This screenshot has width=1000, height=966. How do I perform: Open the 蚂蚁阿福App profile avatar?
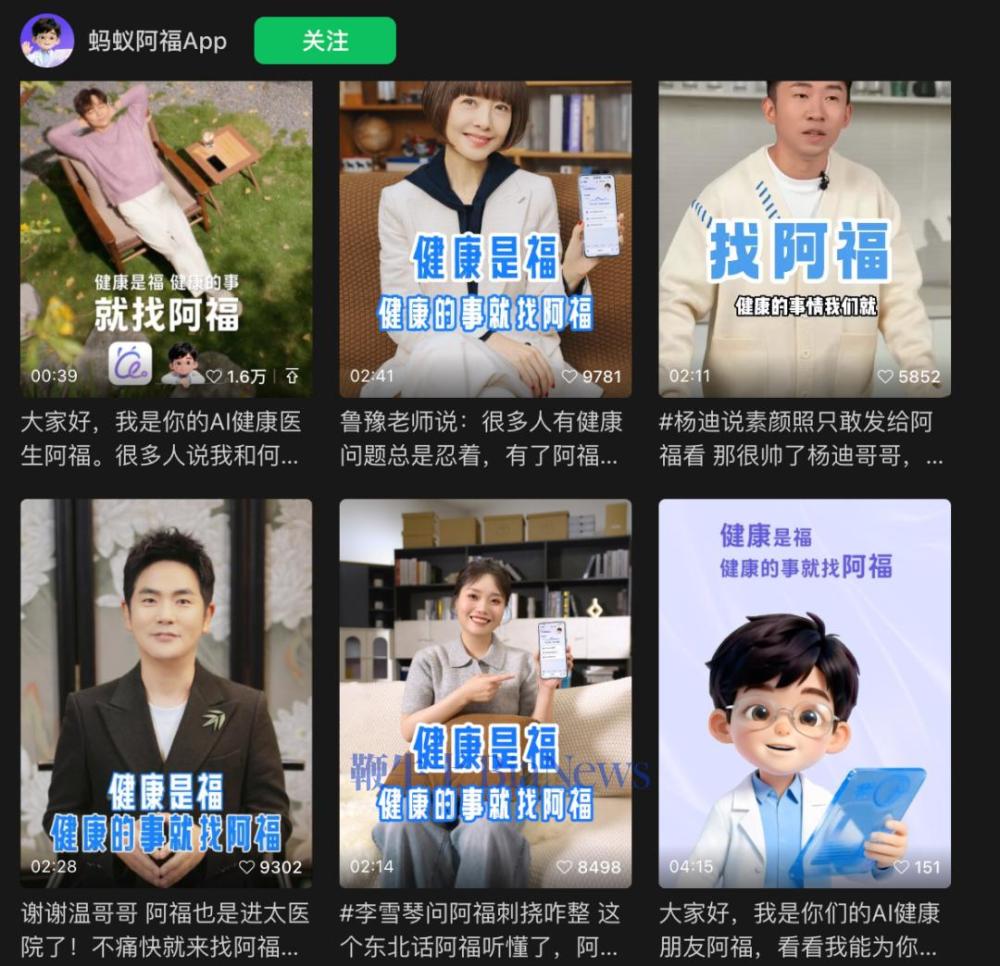[x=47, y=41]
